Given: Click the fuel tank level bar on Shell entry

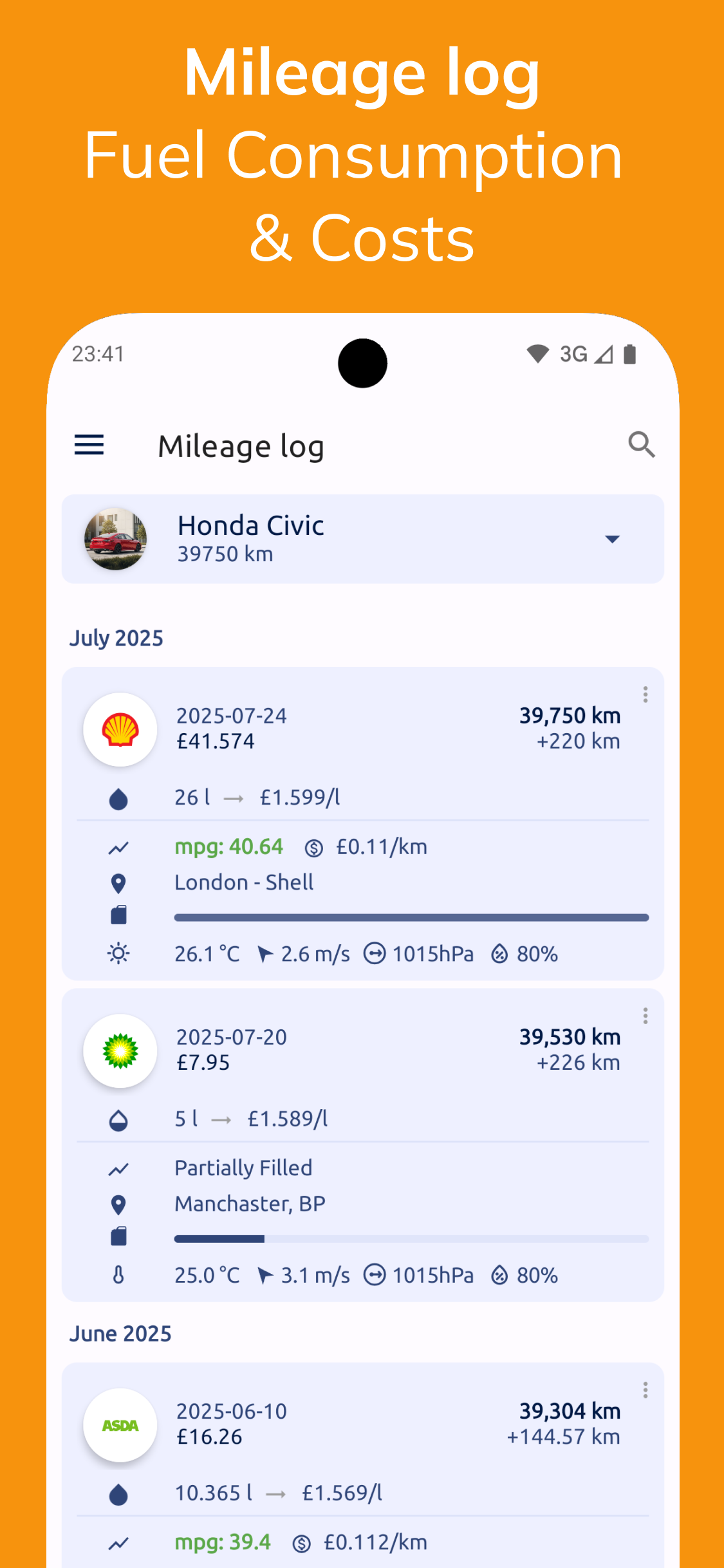Looking at the screenshot, I should click(412, 917).
